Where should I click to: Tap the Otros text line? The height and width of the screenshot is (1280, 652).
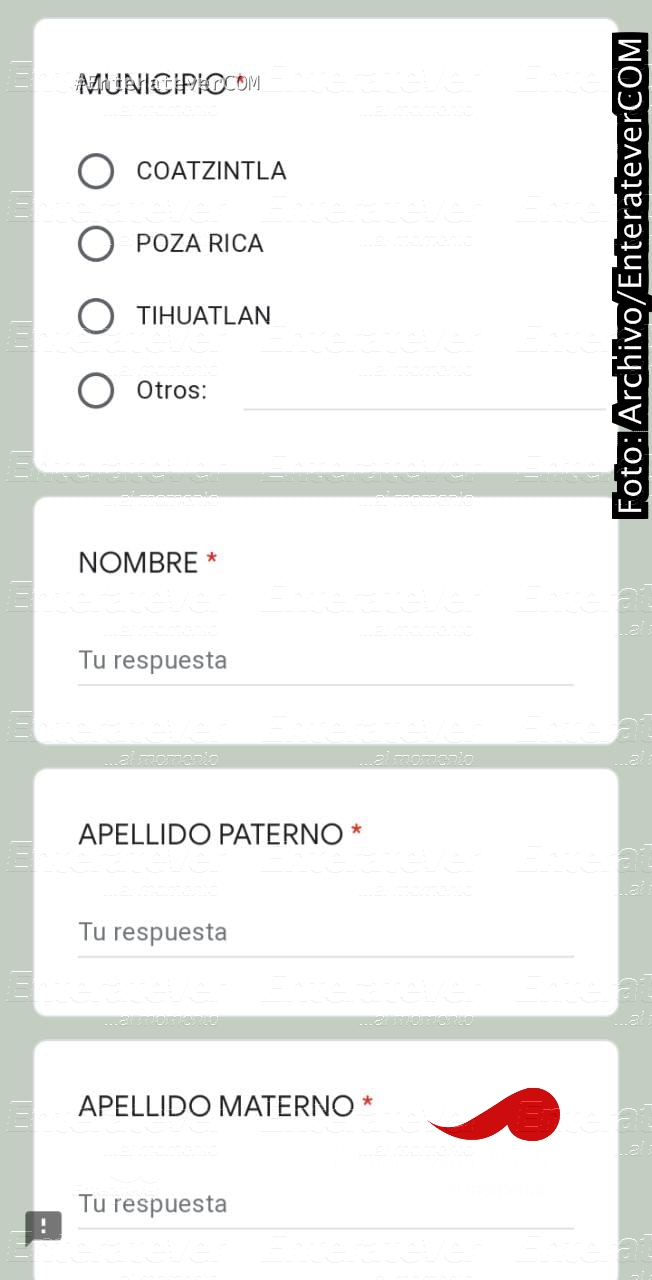424,392
